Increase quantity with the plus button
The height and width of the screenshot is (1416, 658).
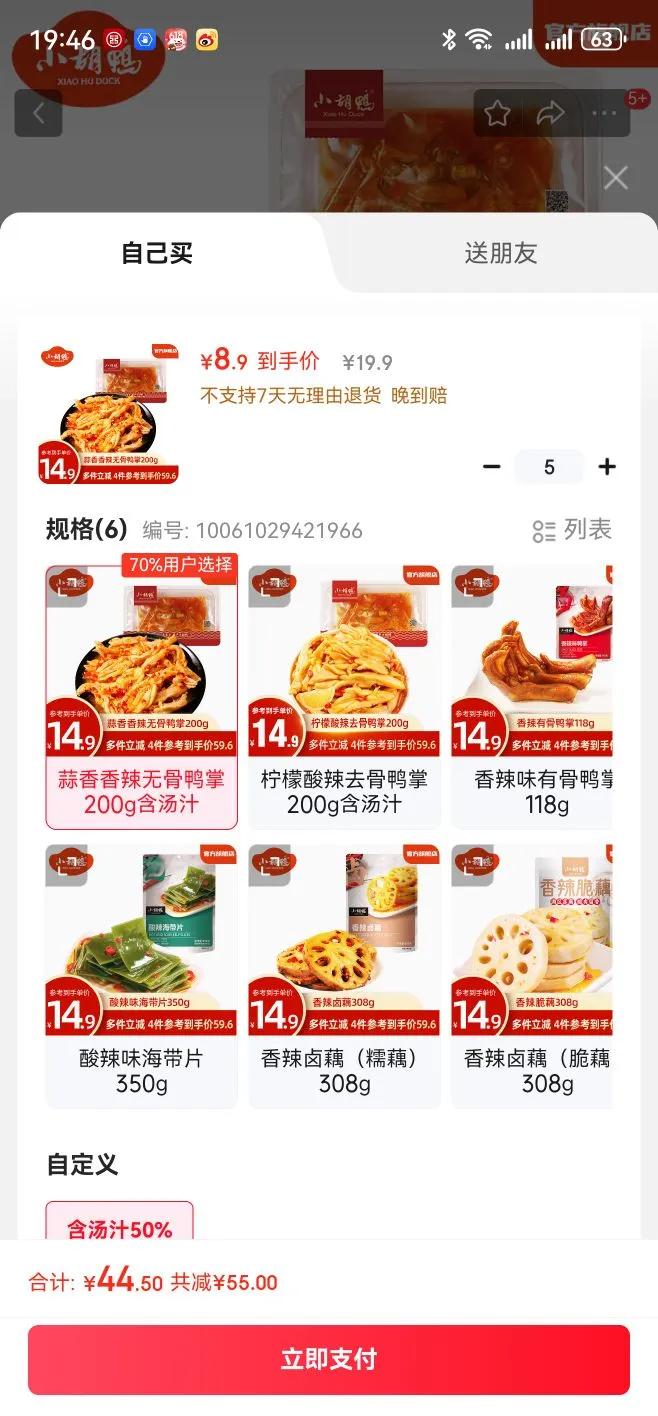click(x=607, y=467)
